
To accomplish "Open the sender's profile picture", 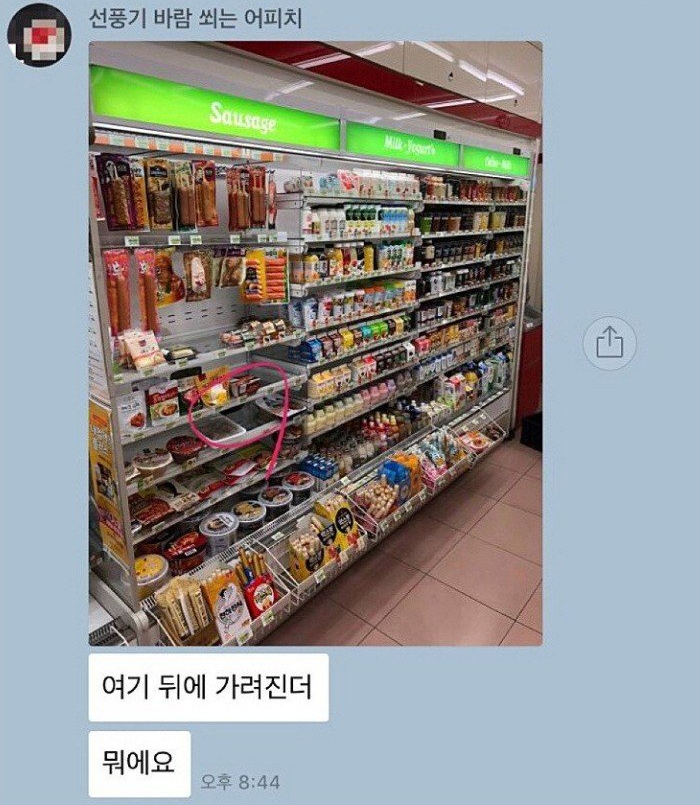I will tap(39, 35).
